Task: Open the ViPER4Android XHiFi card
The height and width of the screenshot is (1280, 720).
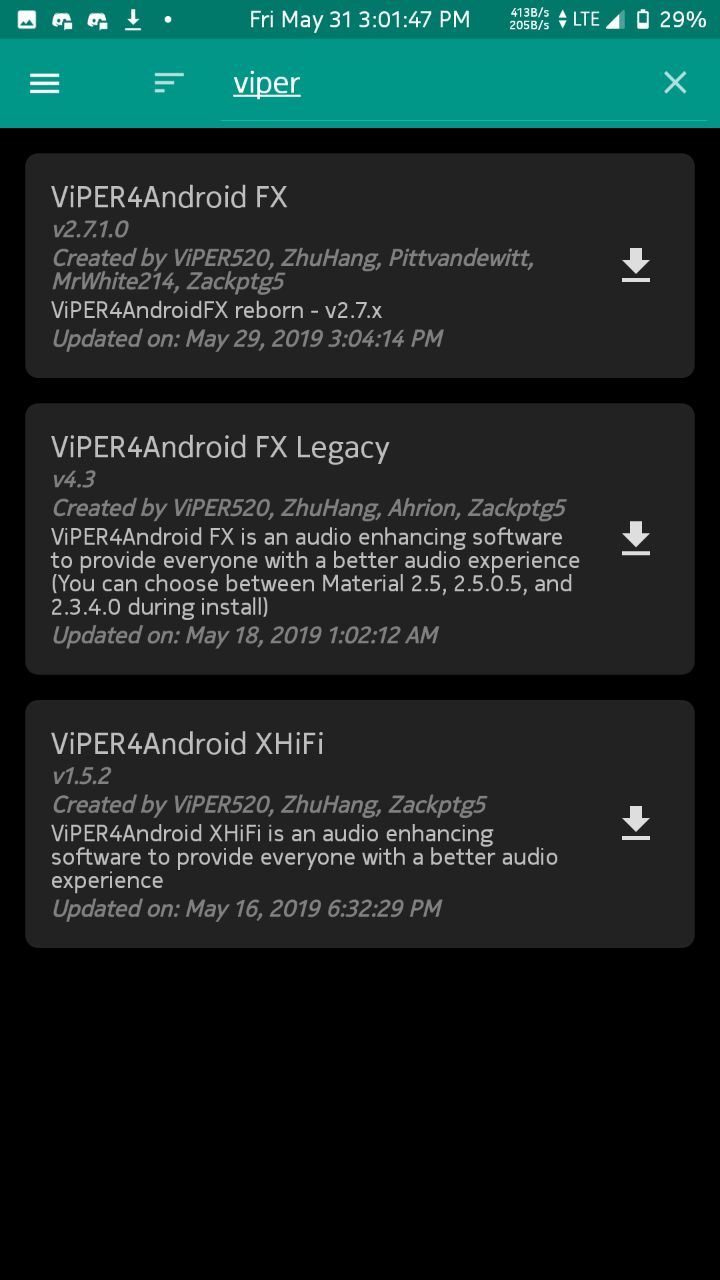Action: (360, 824)
